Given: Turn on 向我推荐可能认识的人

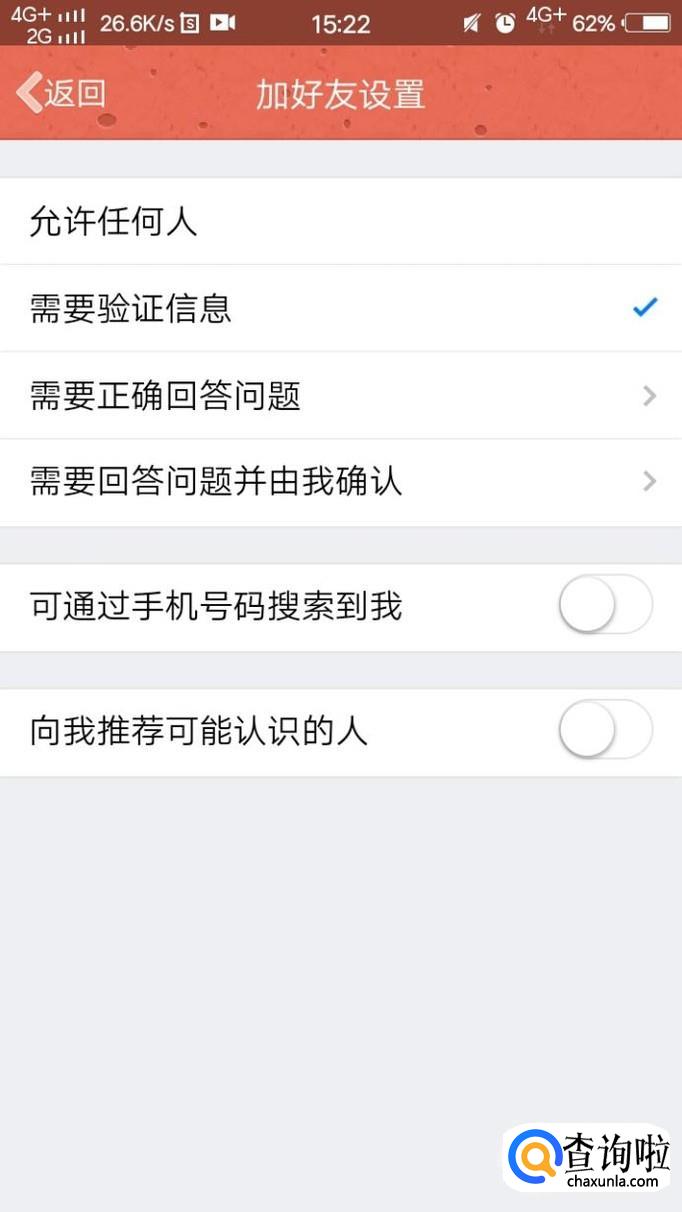Looking at the screenshot, I should 605,731.
